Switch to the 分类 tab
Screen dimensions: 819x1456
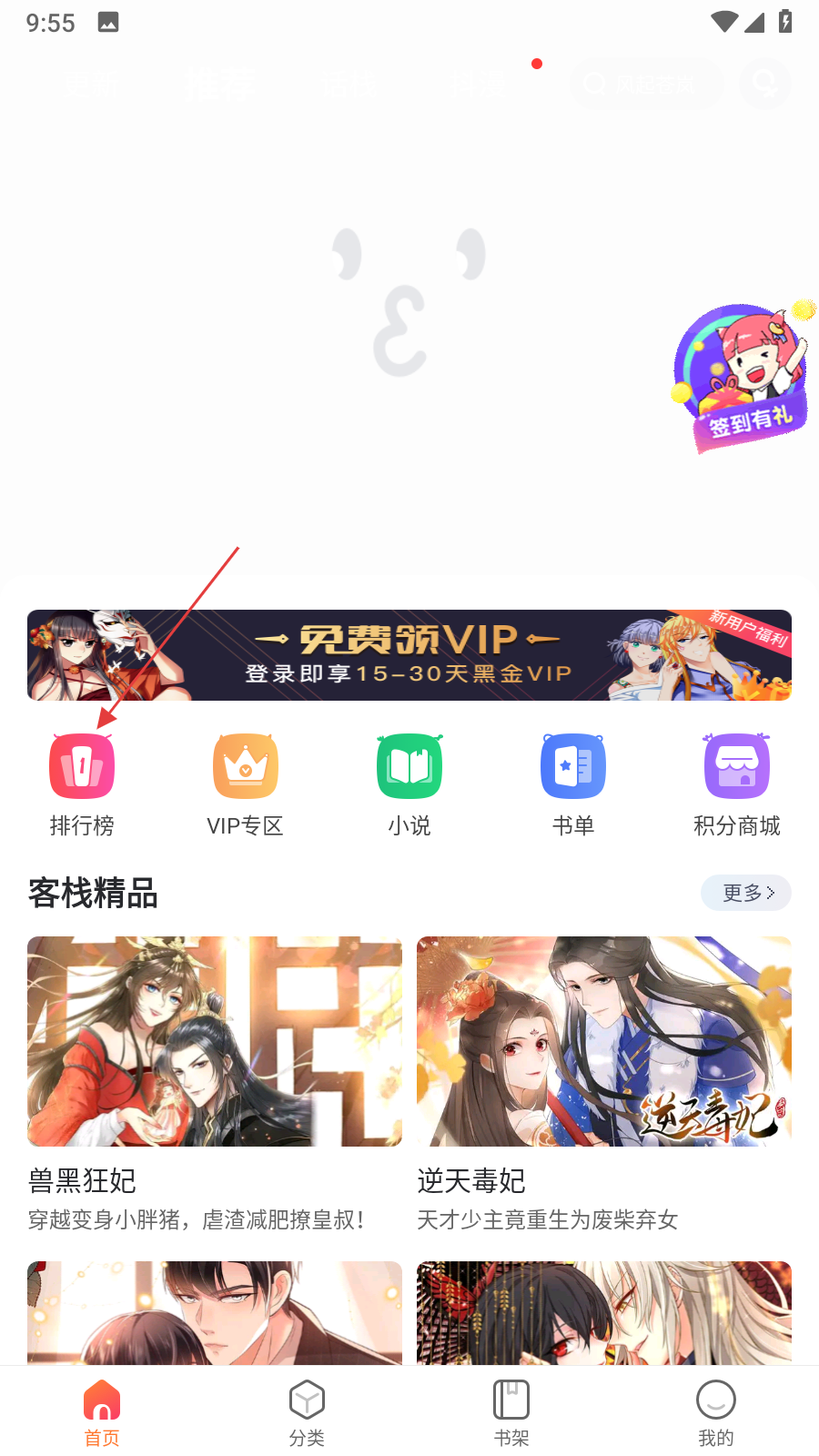point(307,1412)
